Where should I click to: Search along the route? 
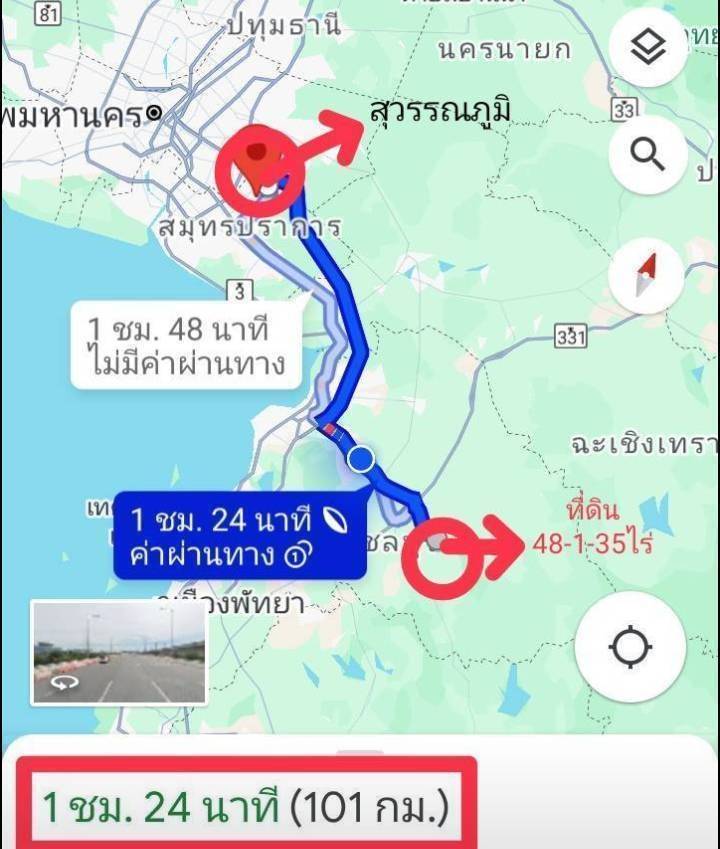point(649,155)
